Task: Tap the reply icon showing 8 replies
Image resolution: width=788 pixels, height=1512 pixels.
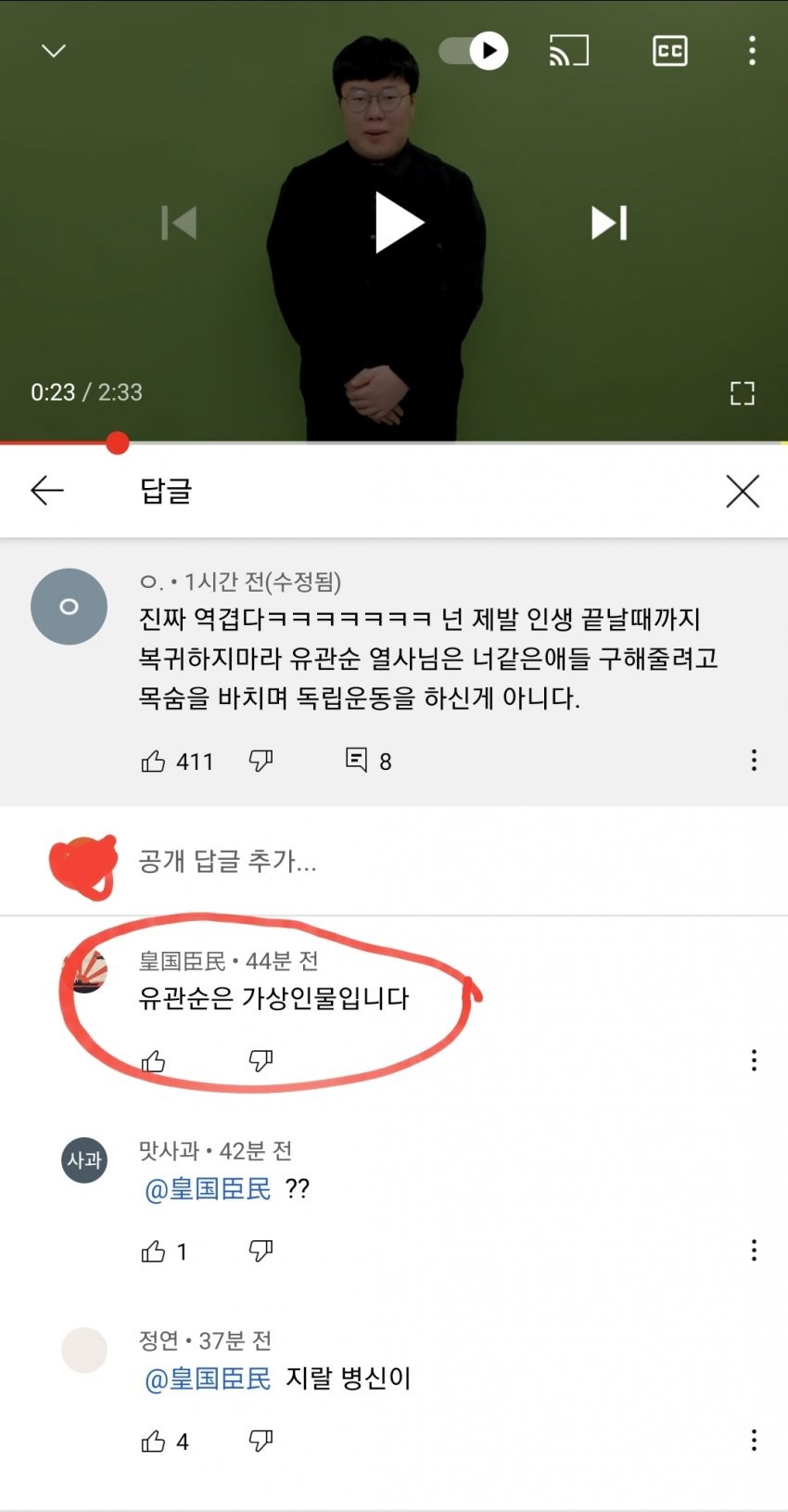Action: (x=357, y=760)
